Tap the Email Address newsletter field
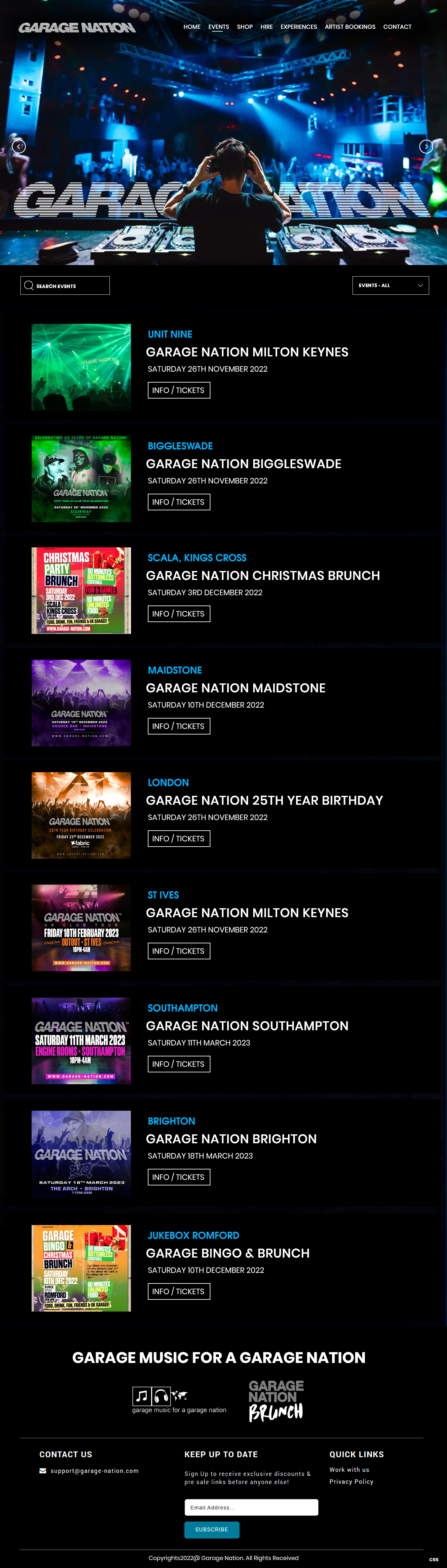The image size is (447, 1568). tap(251, 1507)
